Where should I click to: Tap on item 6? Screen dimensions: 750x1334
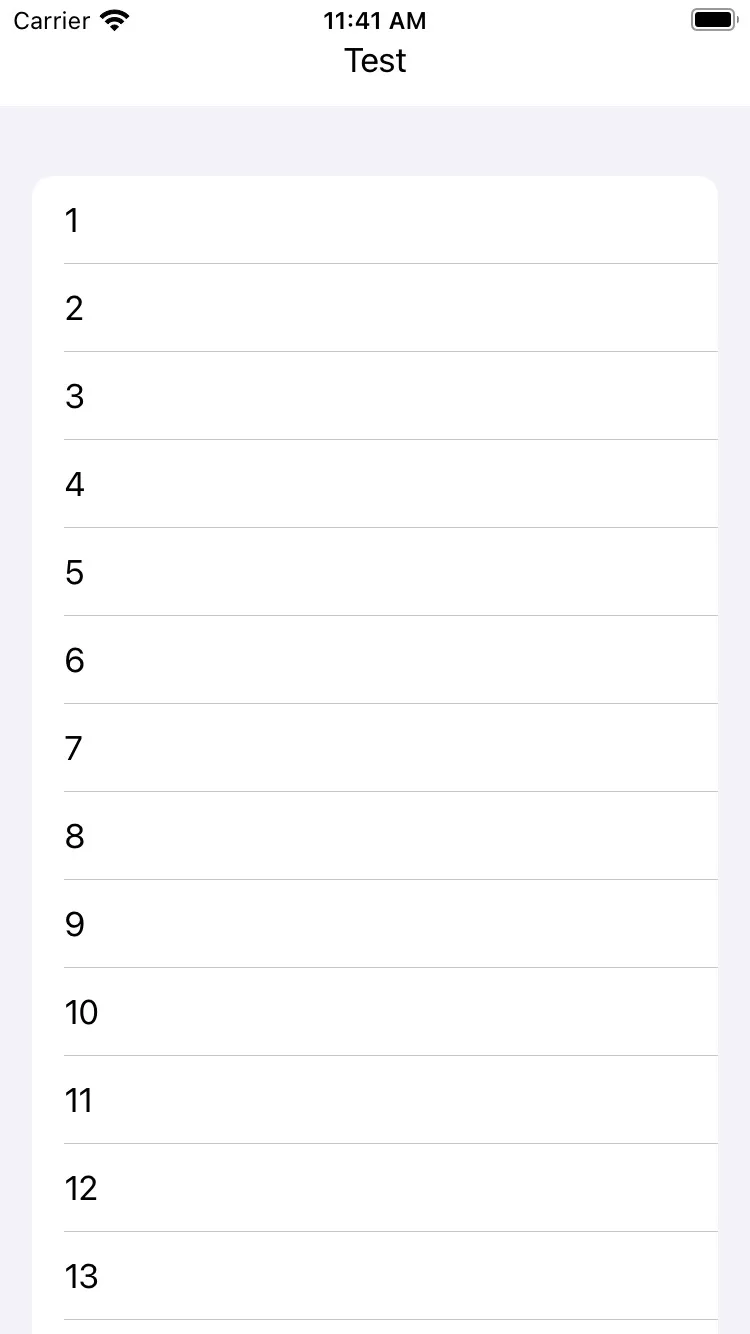[x=375, y=660]
